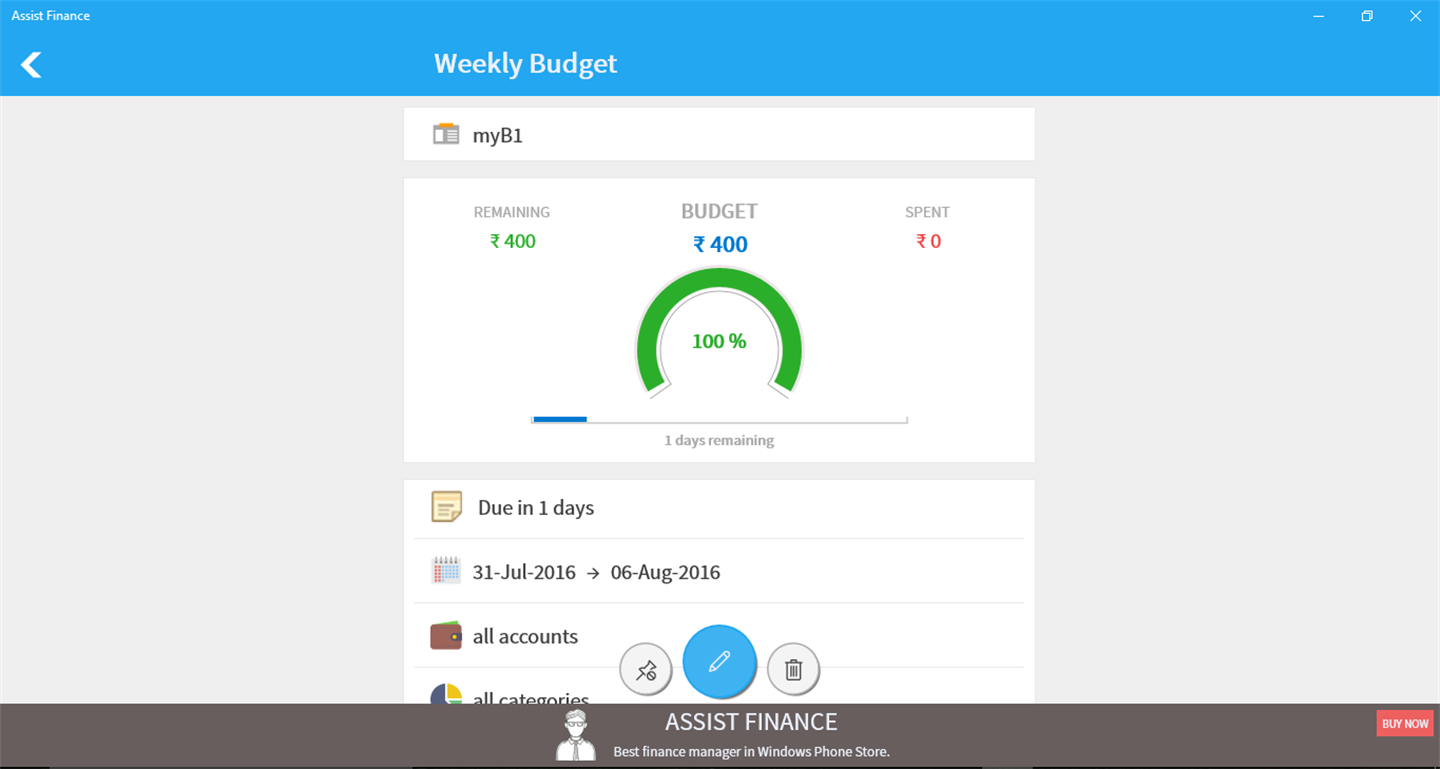Screen dimensions: 1440x769
Task: Go back using the top-left arrow
Action: click(31, 65)
